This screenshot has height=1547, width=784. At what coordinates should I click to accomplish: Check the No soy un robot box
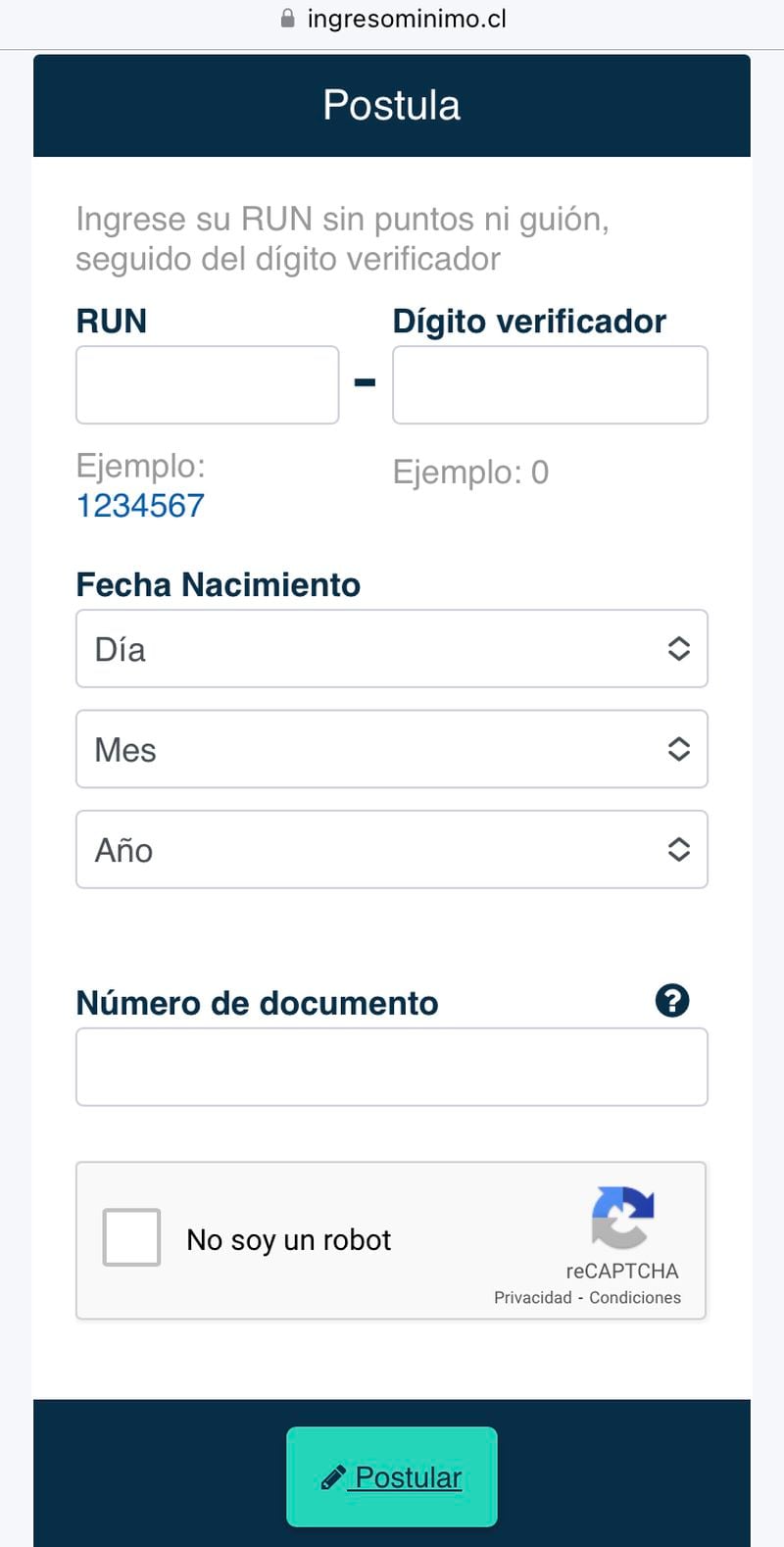(131, 1237)
